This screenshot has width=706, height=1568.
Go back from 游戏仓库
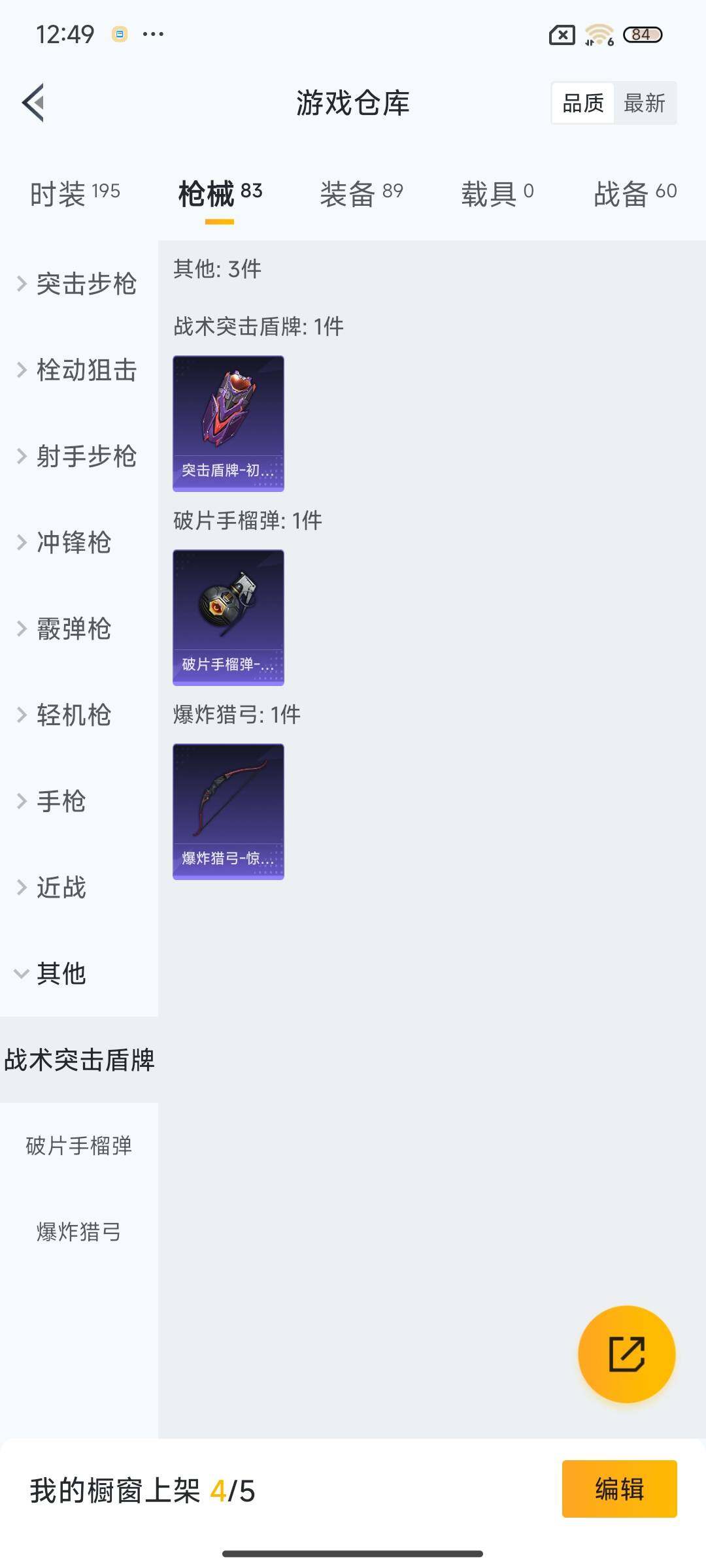pos(34,103)
